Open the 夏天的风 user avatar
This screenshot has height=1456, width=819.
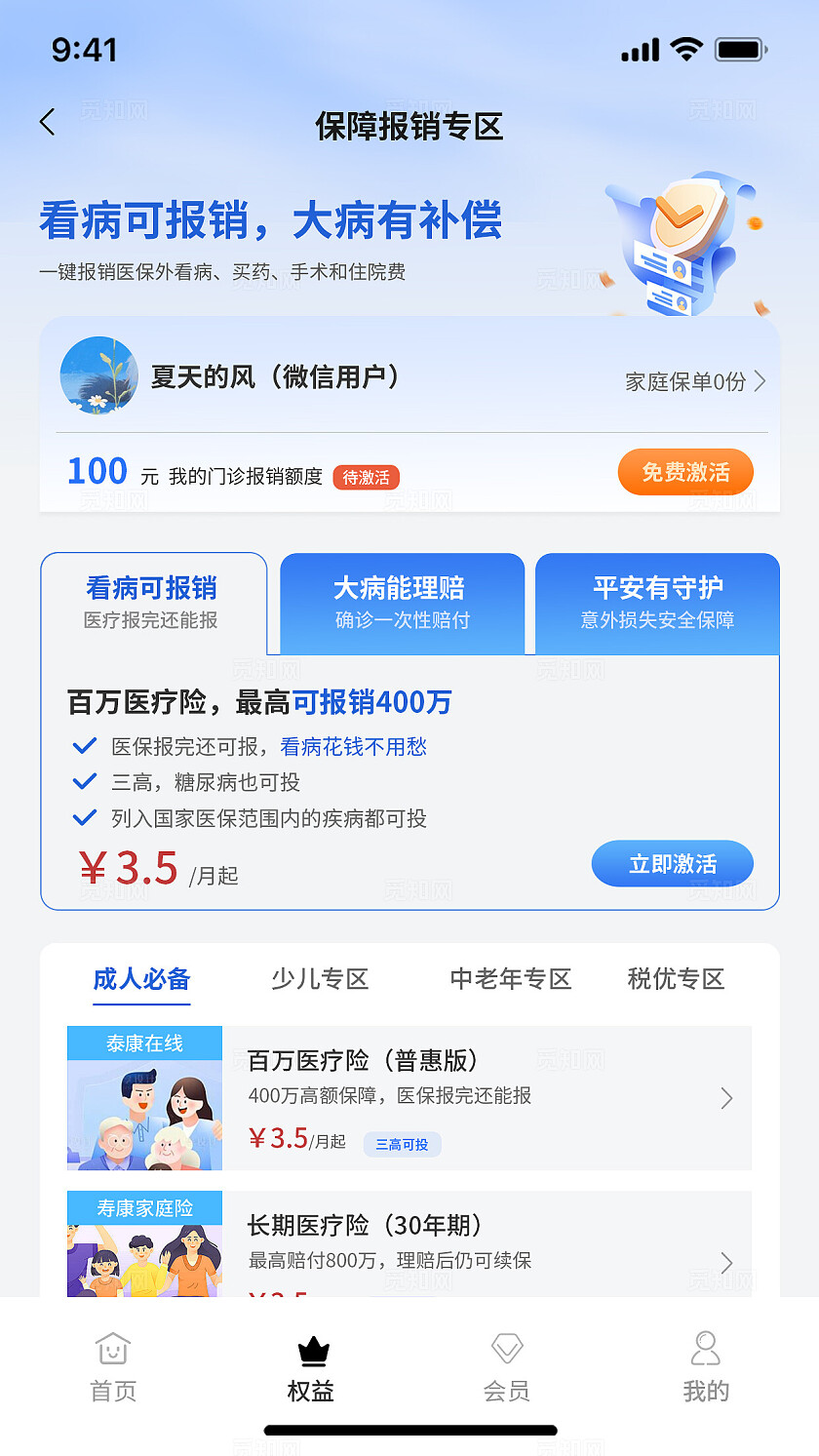pyautogui.click(x=98, y=377)
